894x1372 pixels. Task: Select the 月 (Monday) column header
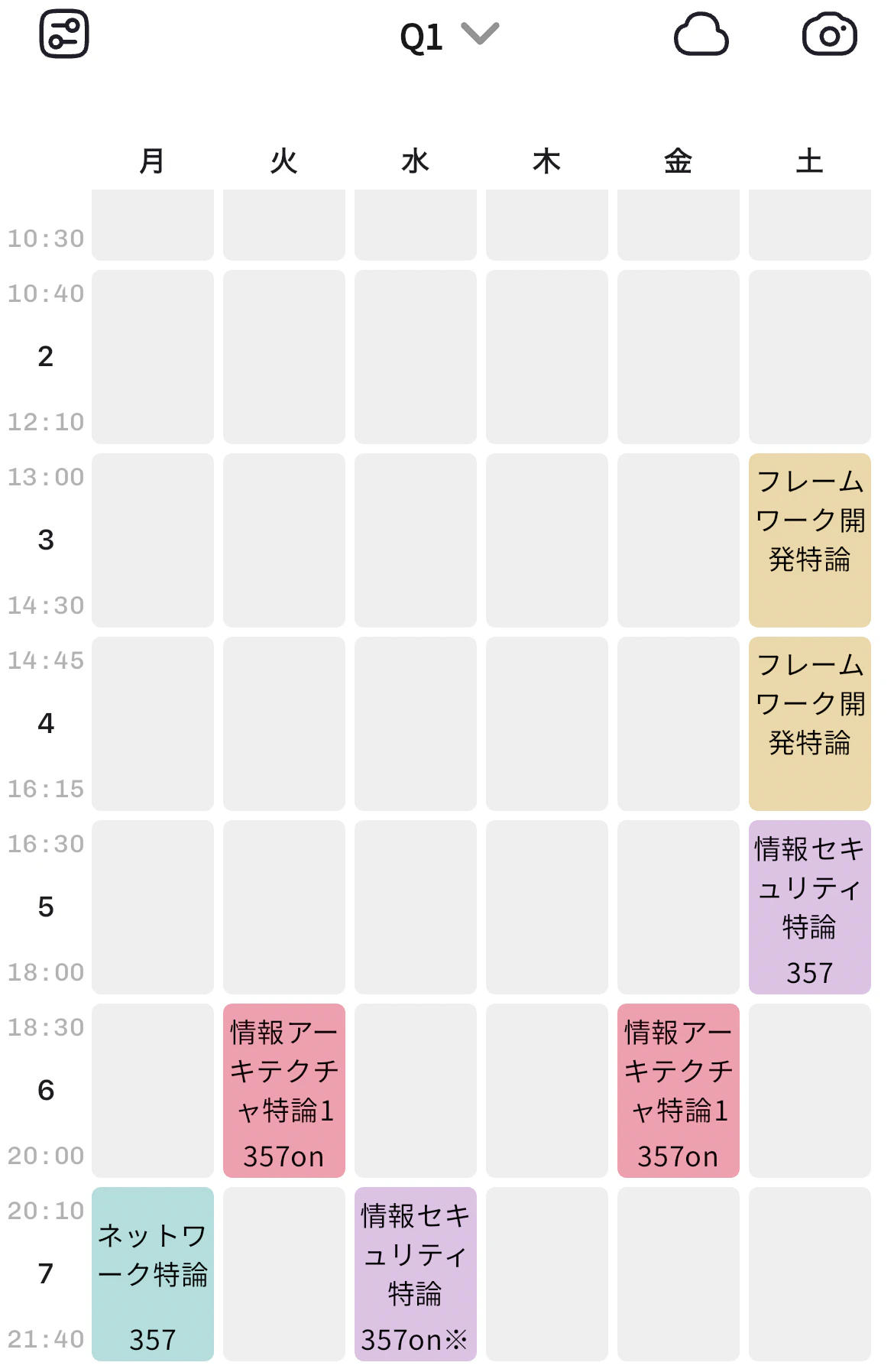[x=151, y=161]
